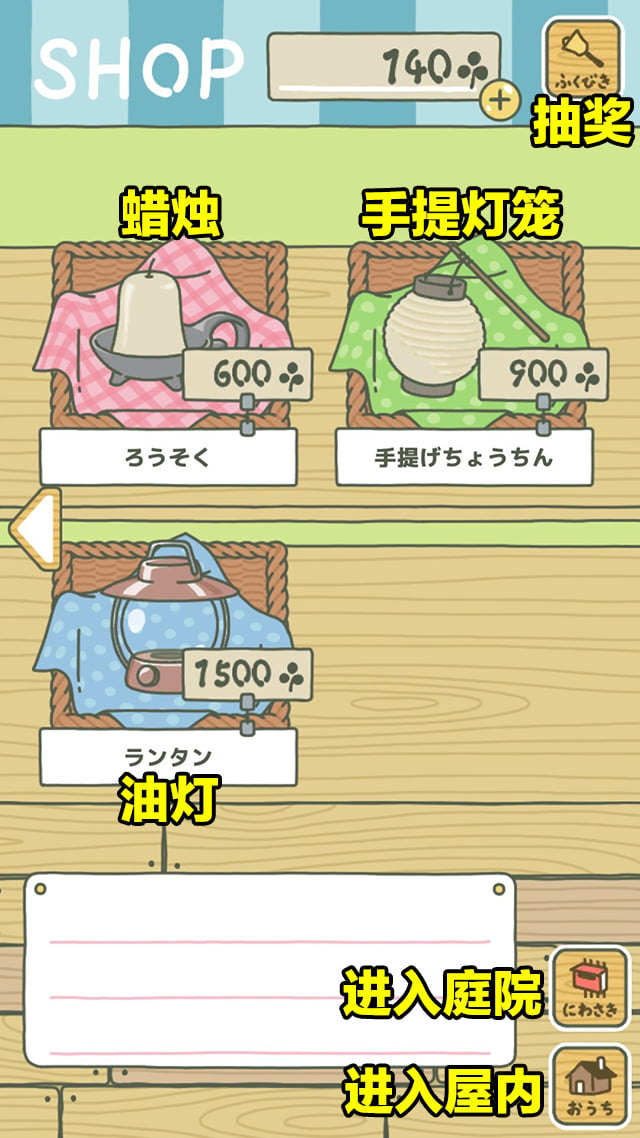Add more clovers with the plus icon
Image resolution: width=640 pixels, height=1138 pixels.
(499, 100)
